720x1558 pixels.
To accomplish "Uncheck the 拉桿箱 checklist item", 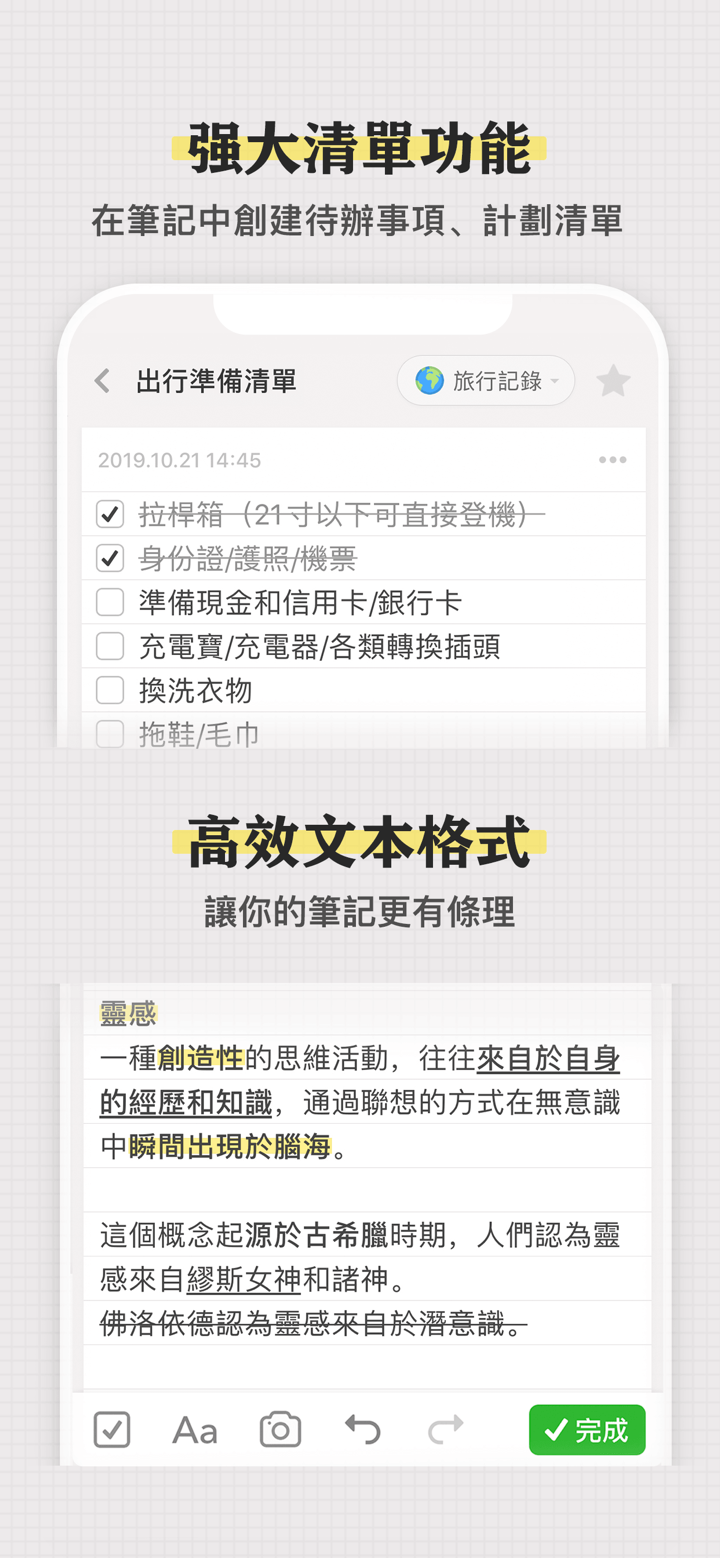I will pyautogui.click(x=110, y=513).
